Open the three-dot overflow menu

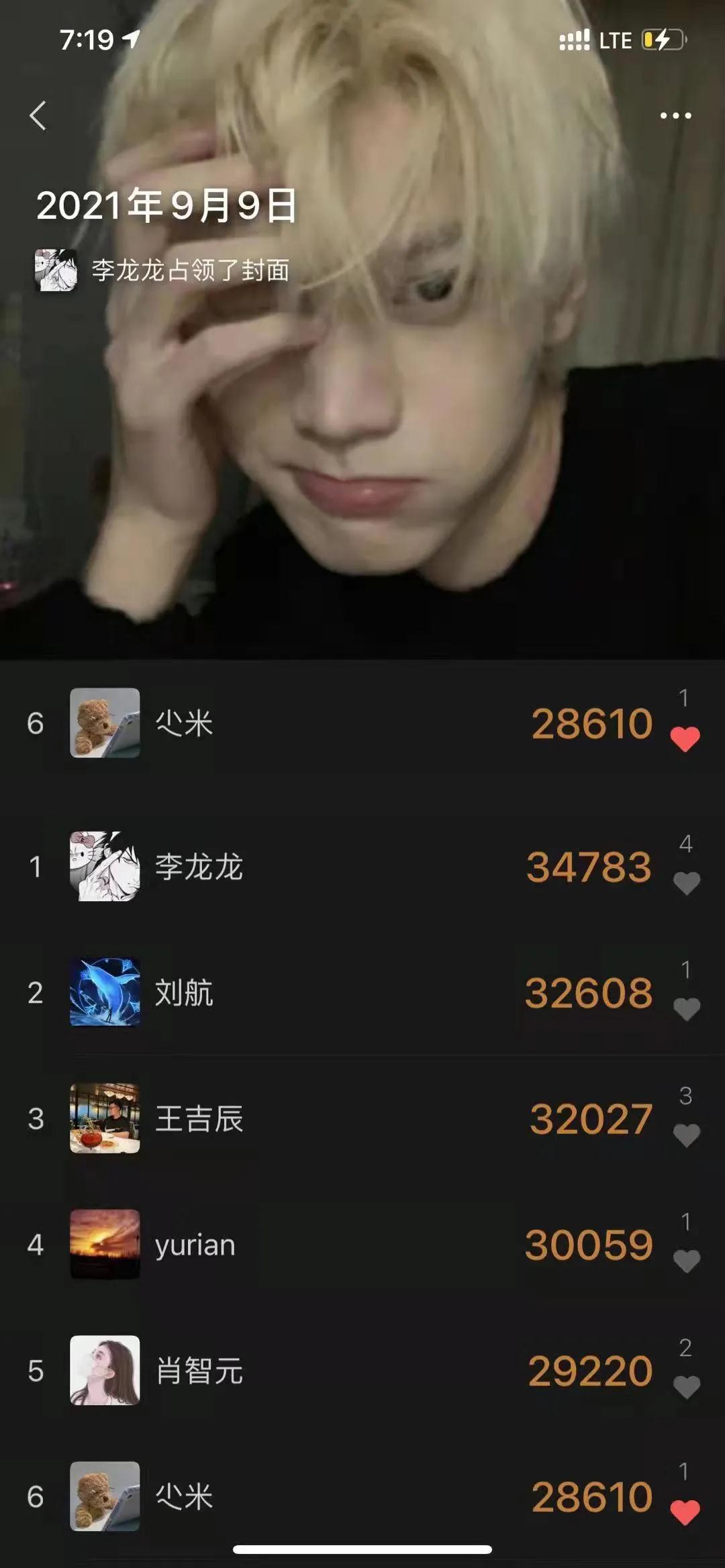(x=675, y=115)
